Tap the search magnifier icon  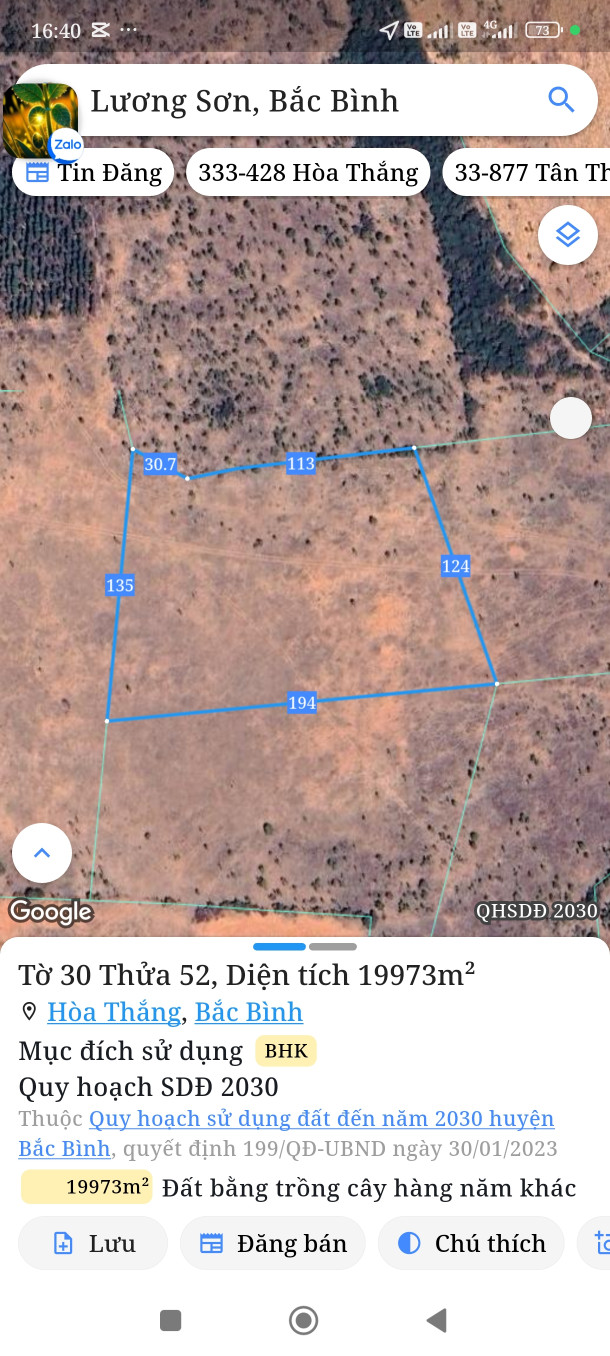pos(561,100)
